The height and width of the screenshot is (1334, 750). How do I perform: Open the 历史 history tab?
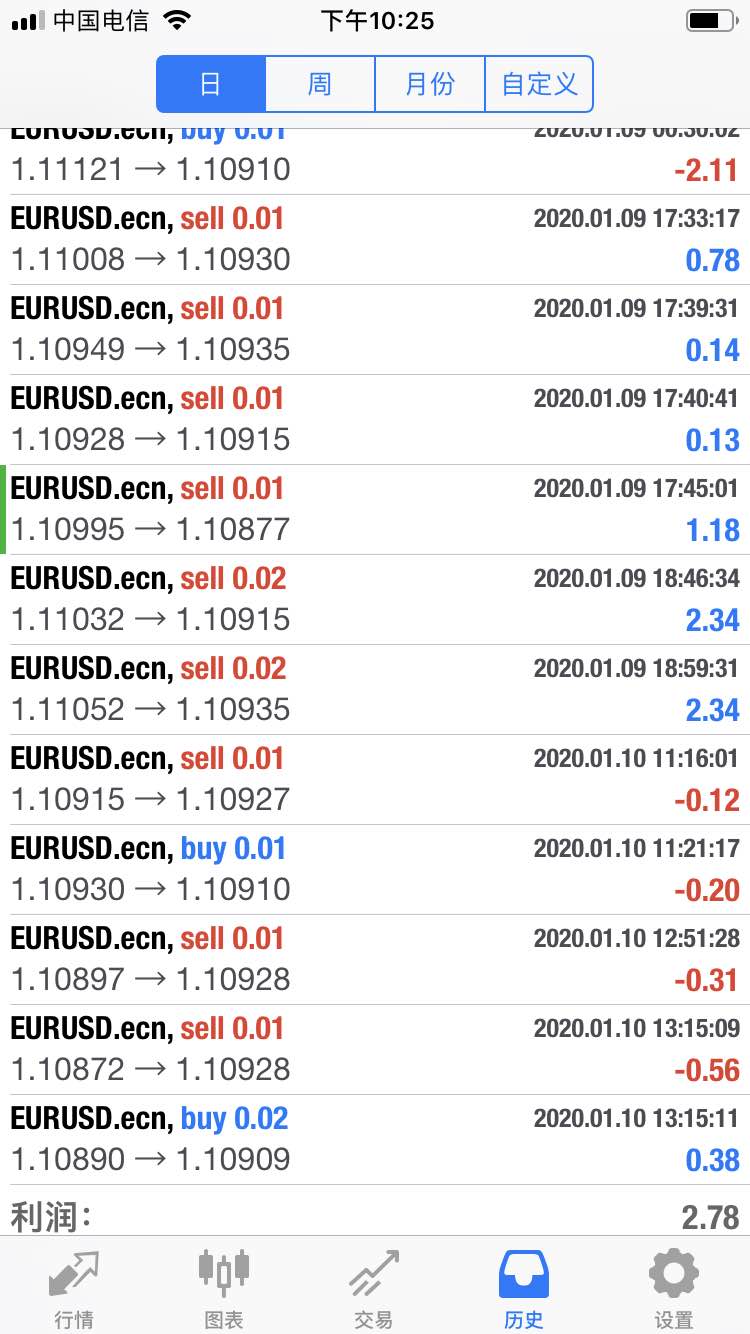point(524,1288)
